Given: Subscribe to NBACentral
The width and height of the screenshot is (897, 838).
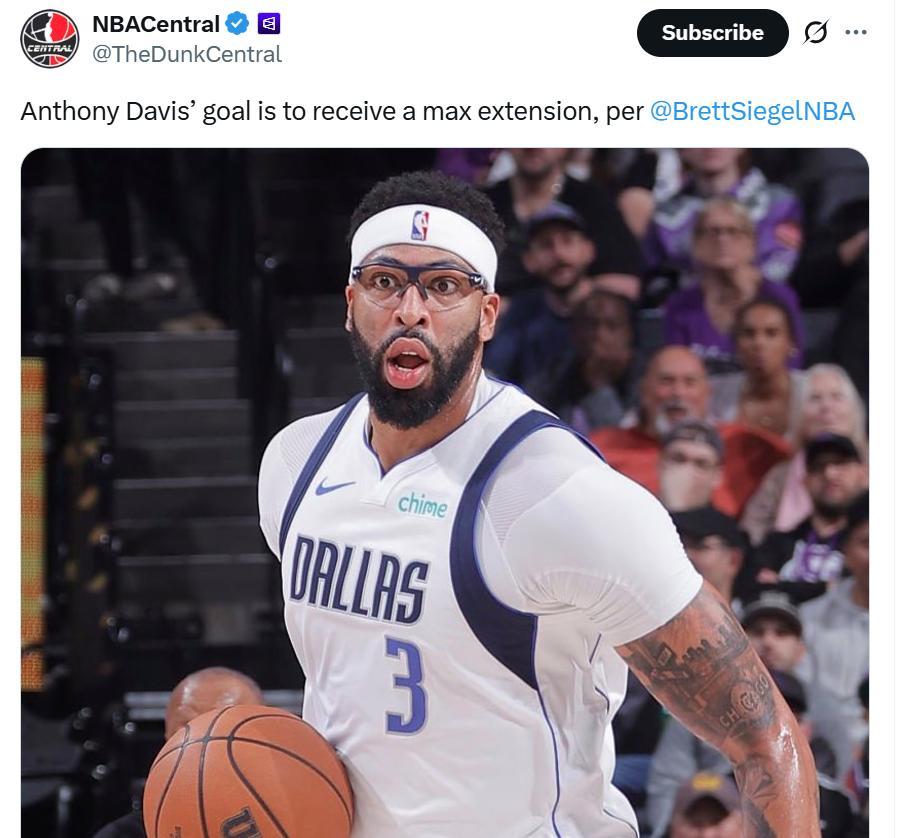Looking at the screenshot, I should (x=712, y=33).
